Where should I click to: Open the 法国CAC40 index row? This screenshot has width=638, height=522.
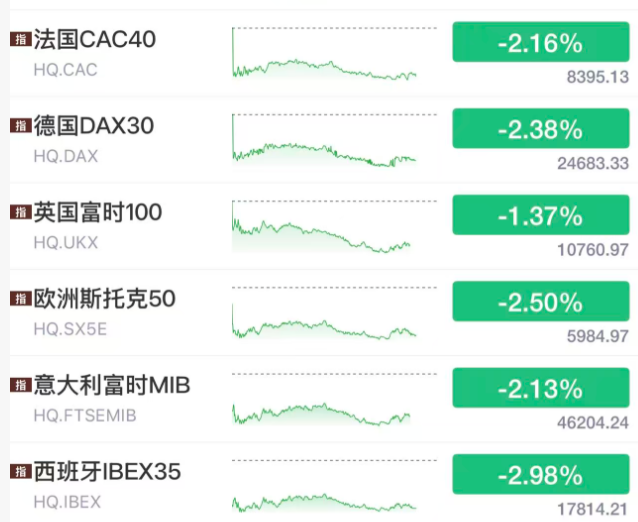click(x=95, y=41)
